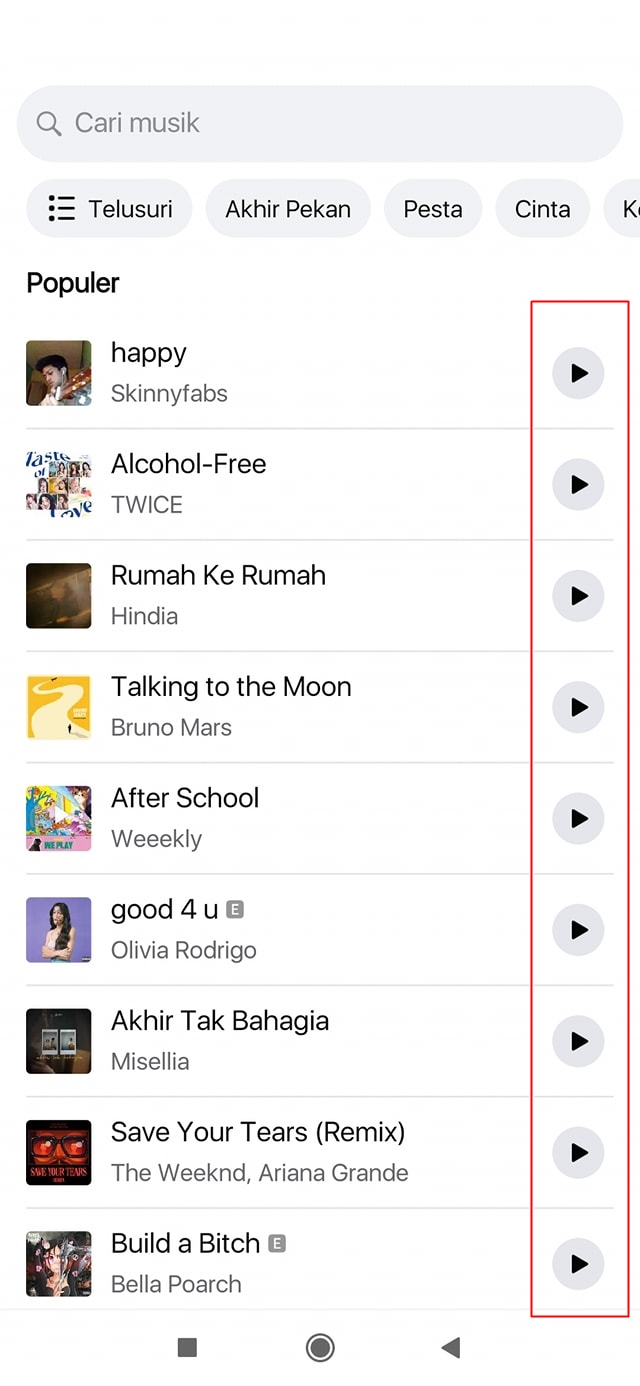Go to the home screen via system home
This screenshot has width=640, height=1386.
pos(320,1348)
